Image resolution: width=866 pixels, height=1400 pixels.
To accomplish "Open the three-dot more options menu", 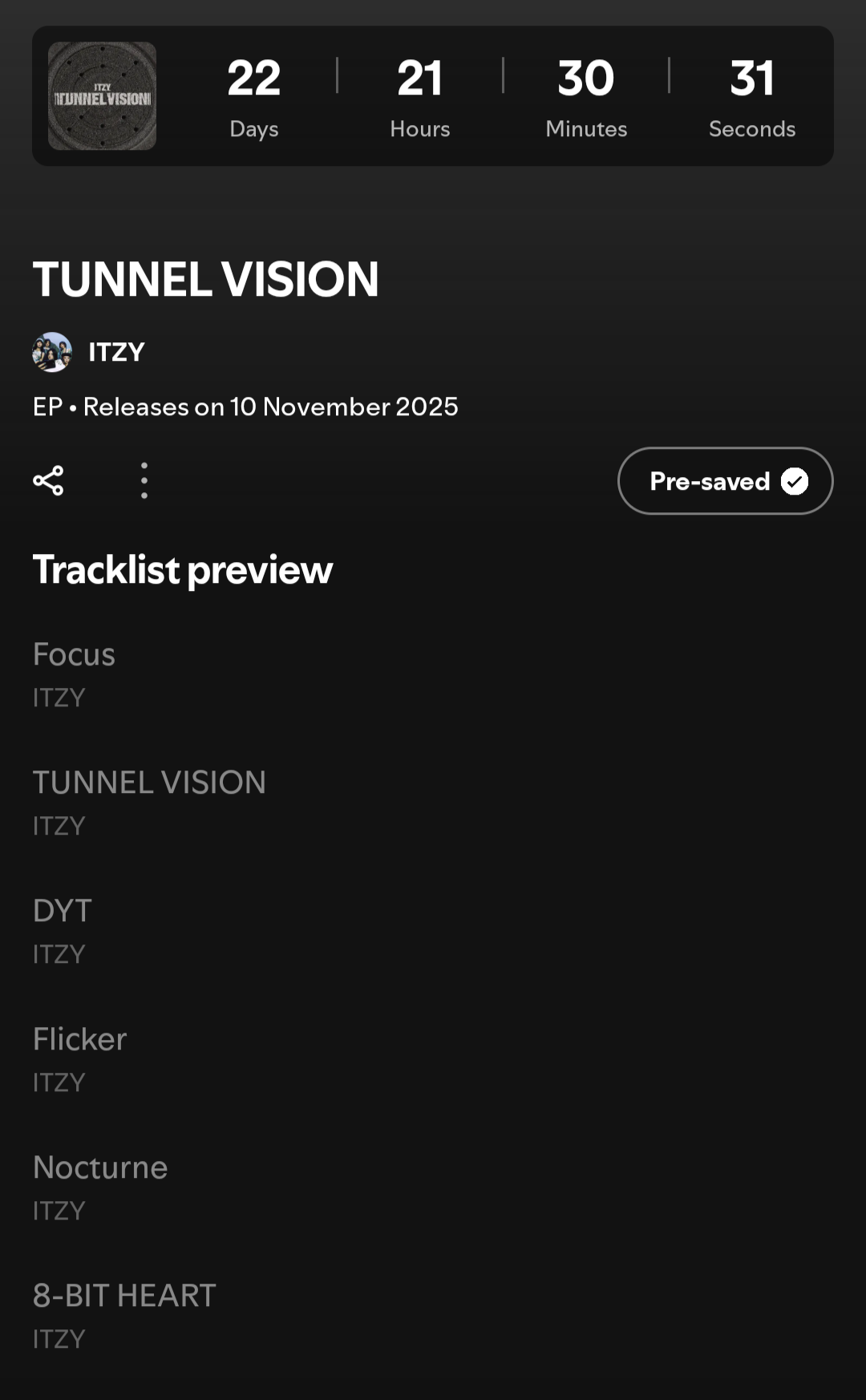I will [x=144, y=480].
